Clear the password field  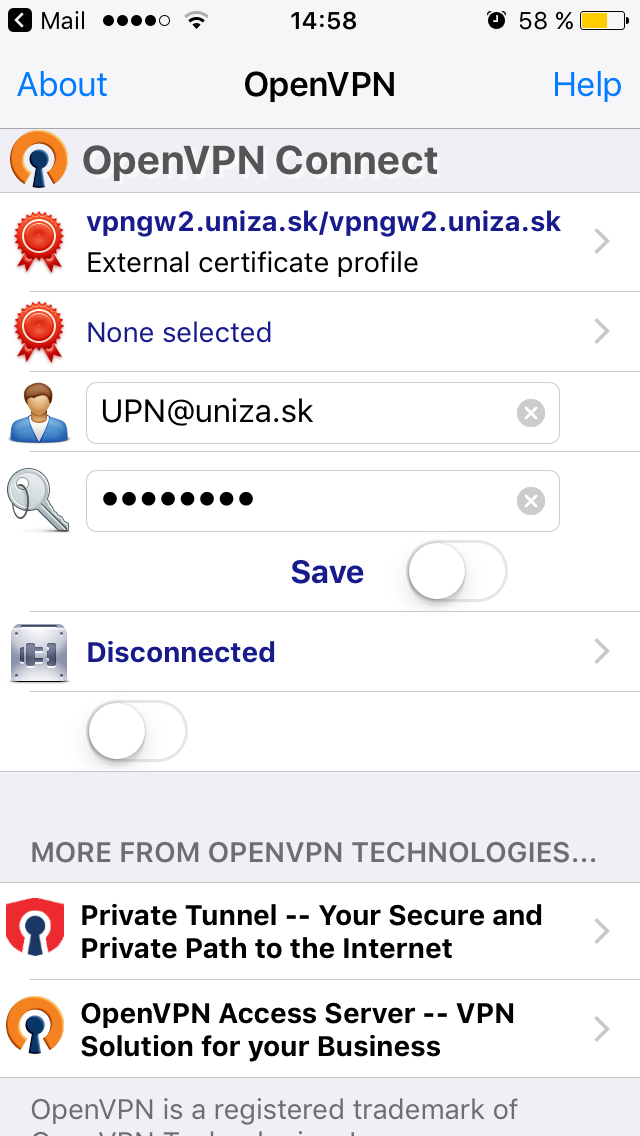click(531, 501)
